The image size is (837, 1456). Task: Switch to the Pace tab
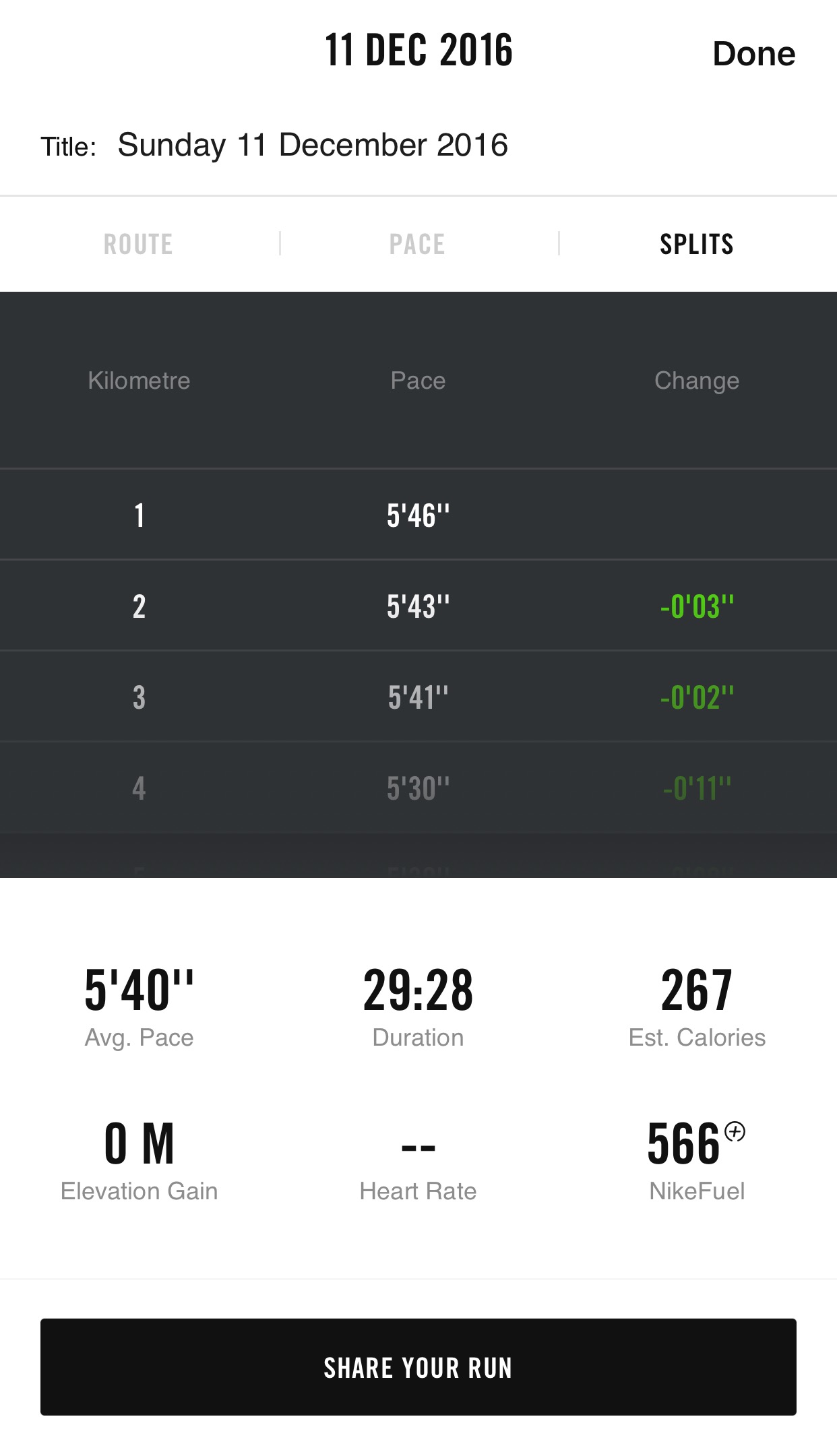pyautogui.click(x=417, y=244)
